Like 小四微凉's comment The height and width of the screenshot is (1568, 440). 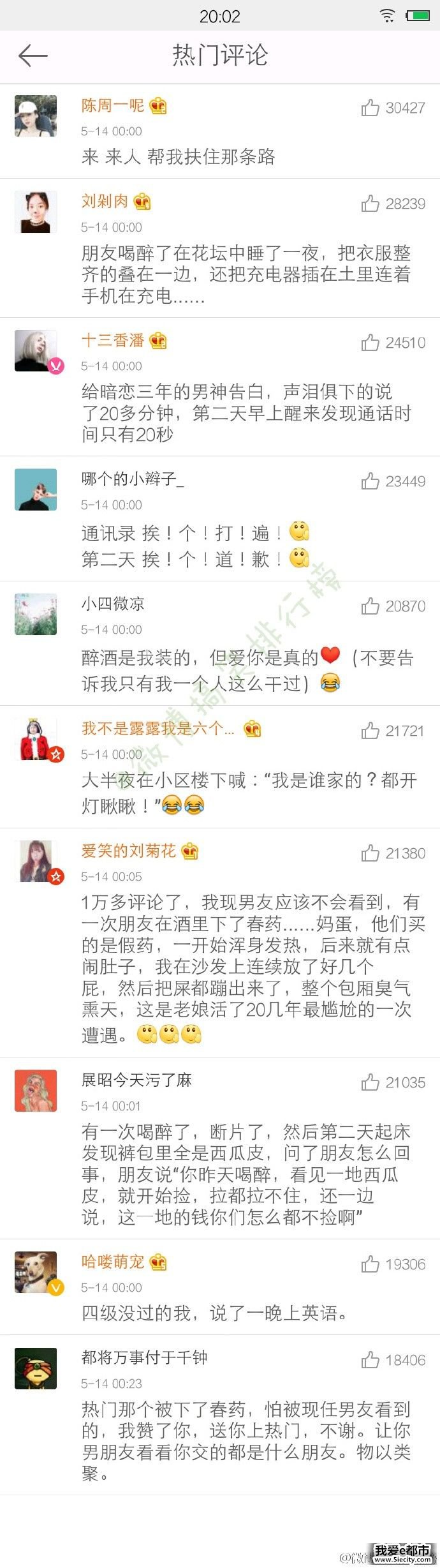click(370, 606)
